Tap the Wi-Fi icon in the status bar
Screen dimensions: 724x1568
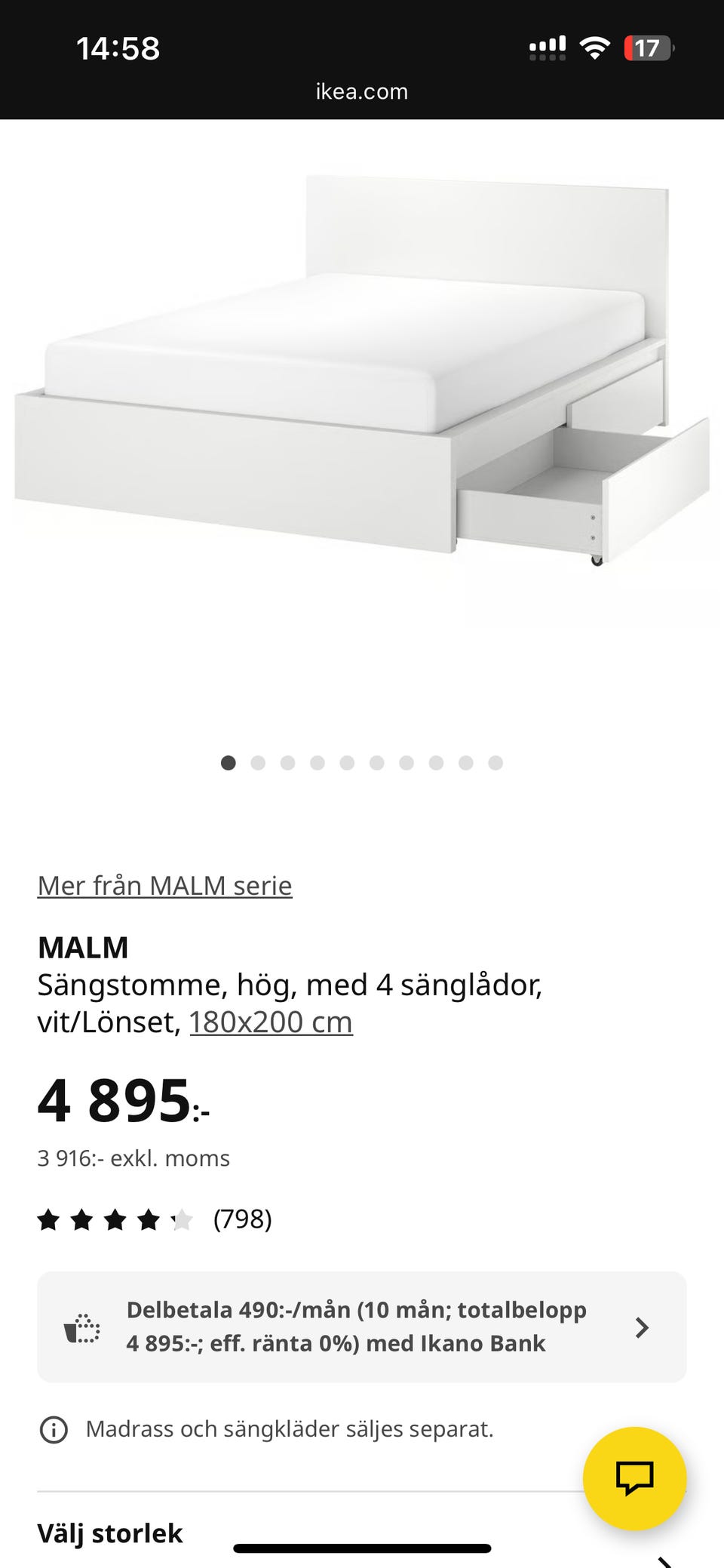(594, 47)
